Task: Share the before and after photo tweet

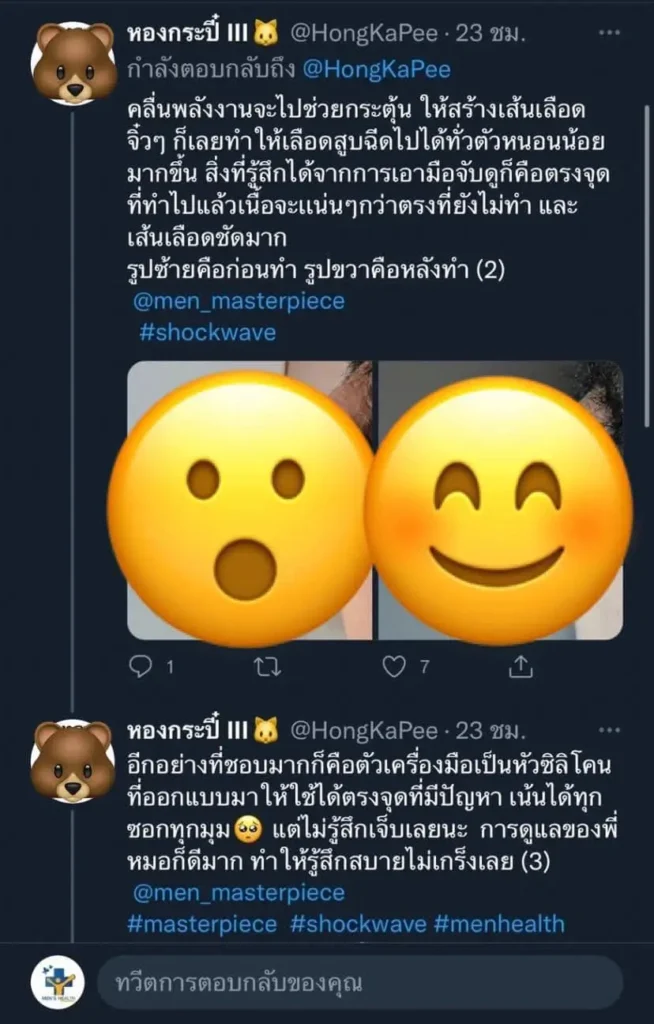Action: tap(521, 666)
